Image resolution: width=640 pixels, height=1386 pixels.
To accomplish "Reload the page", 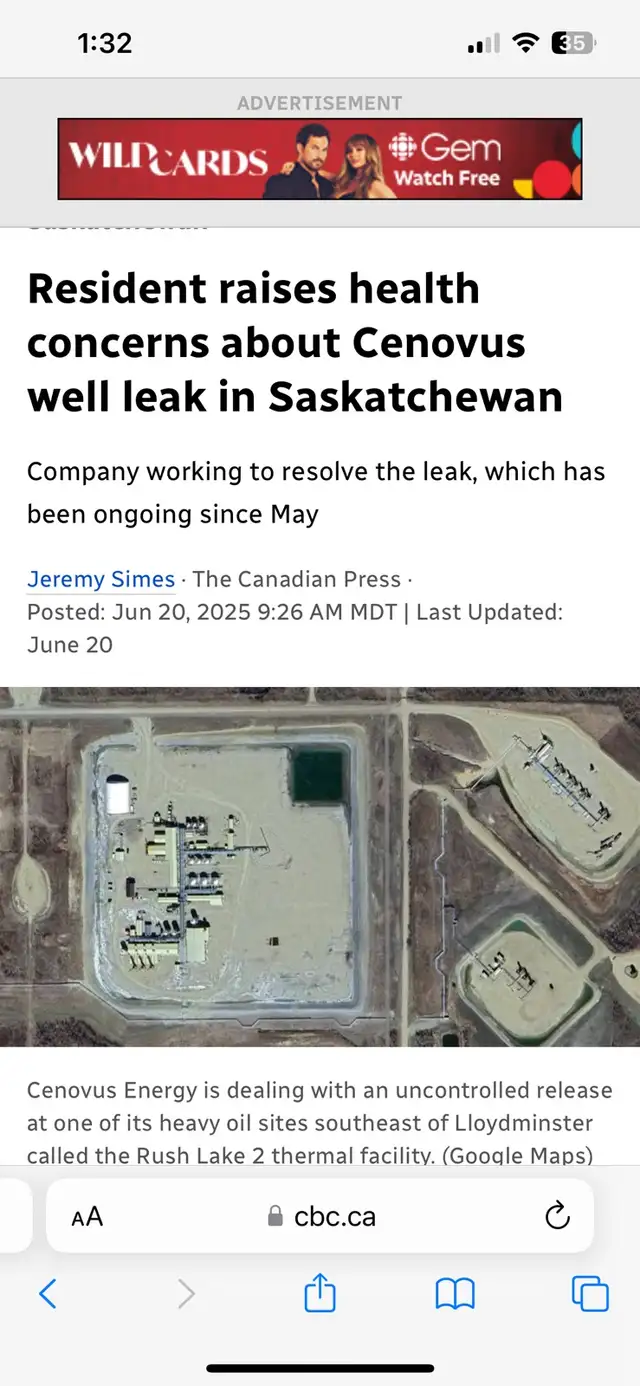I will (x=557, y=1216).
